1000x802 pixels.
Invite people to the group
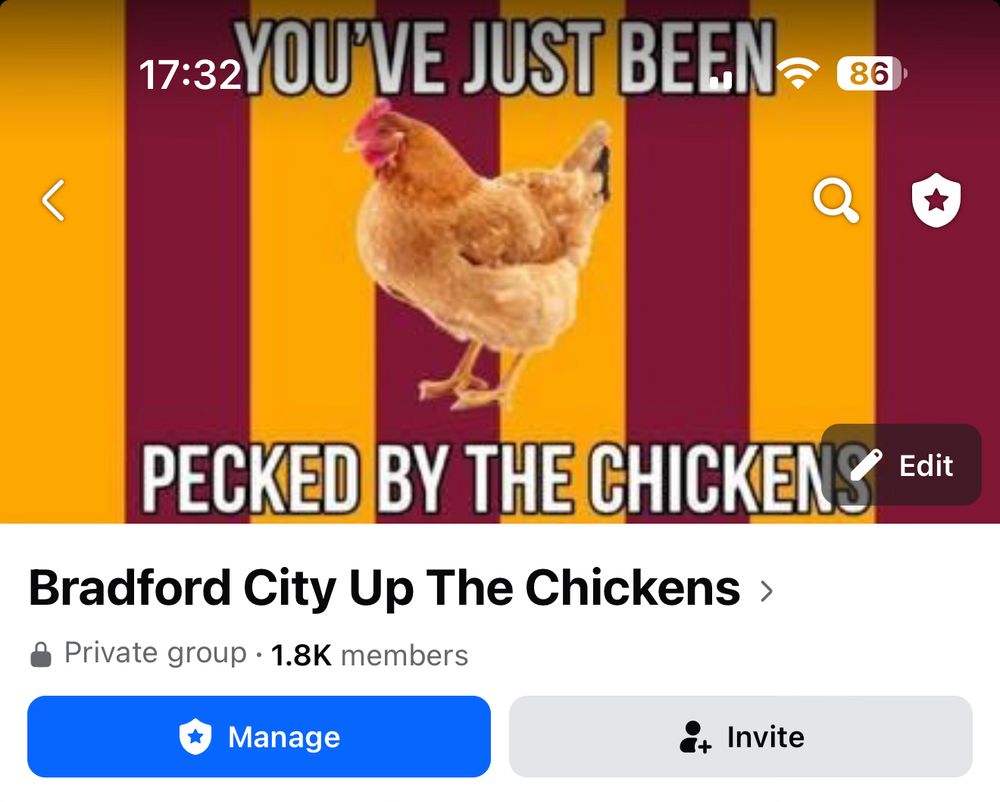(740, 737)
